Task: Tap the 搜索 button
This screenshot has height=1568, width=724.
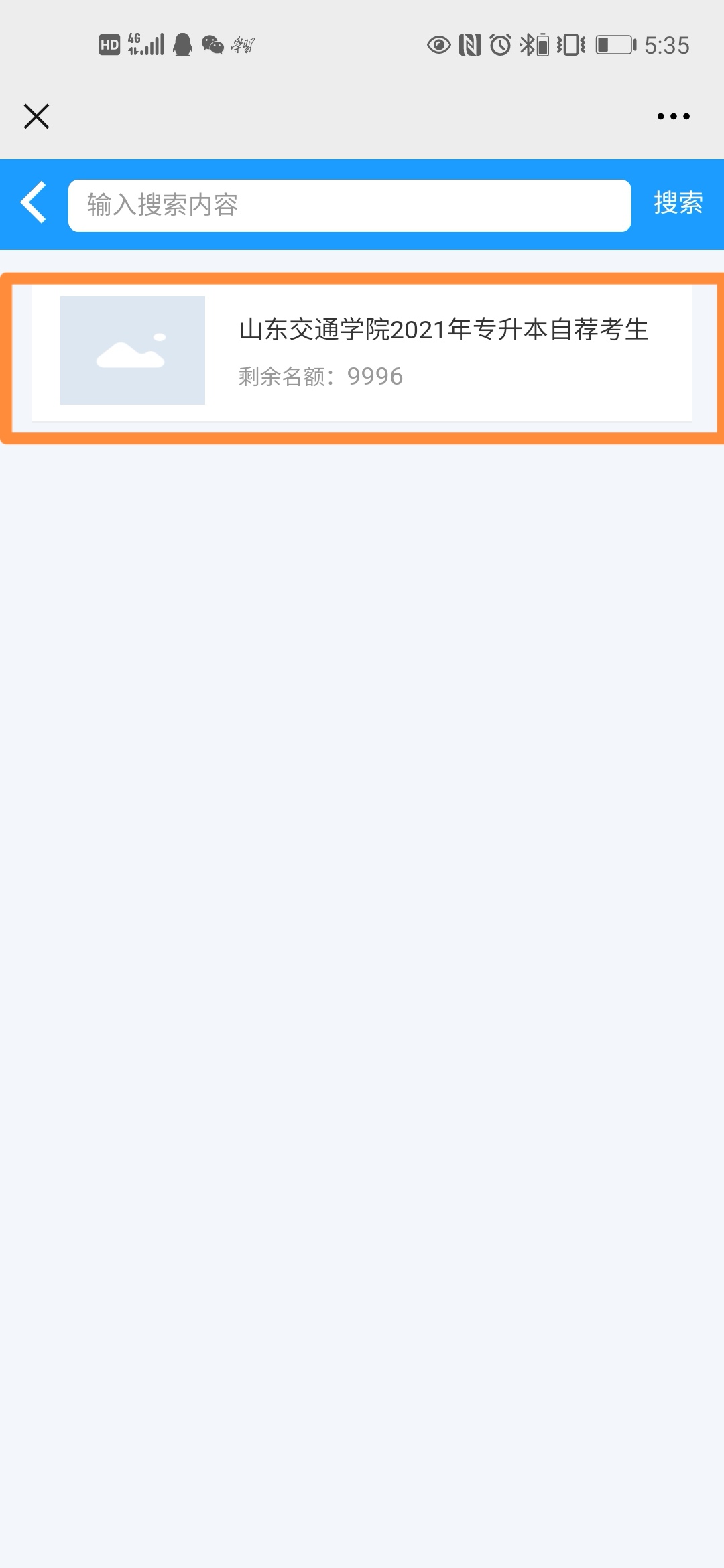Action: [678, 203]
